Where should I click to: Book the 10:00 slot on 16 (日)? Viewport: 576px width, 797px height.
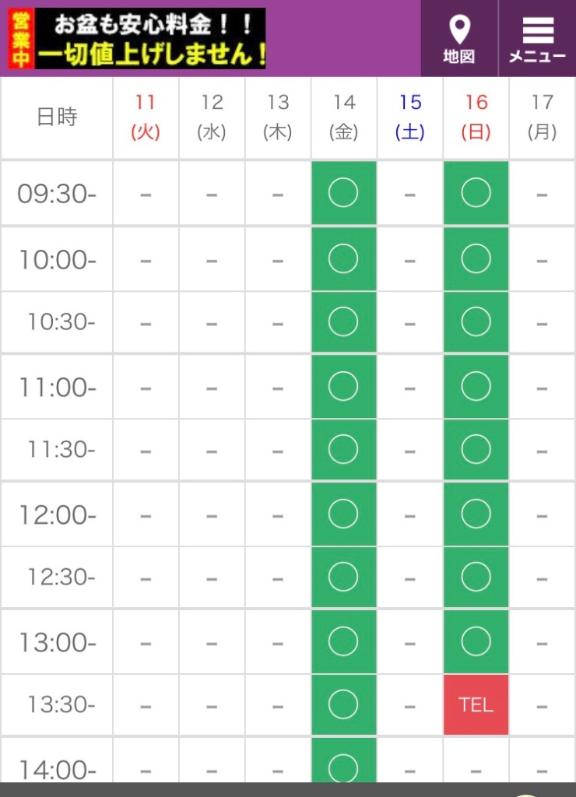(x=476, y=259)
